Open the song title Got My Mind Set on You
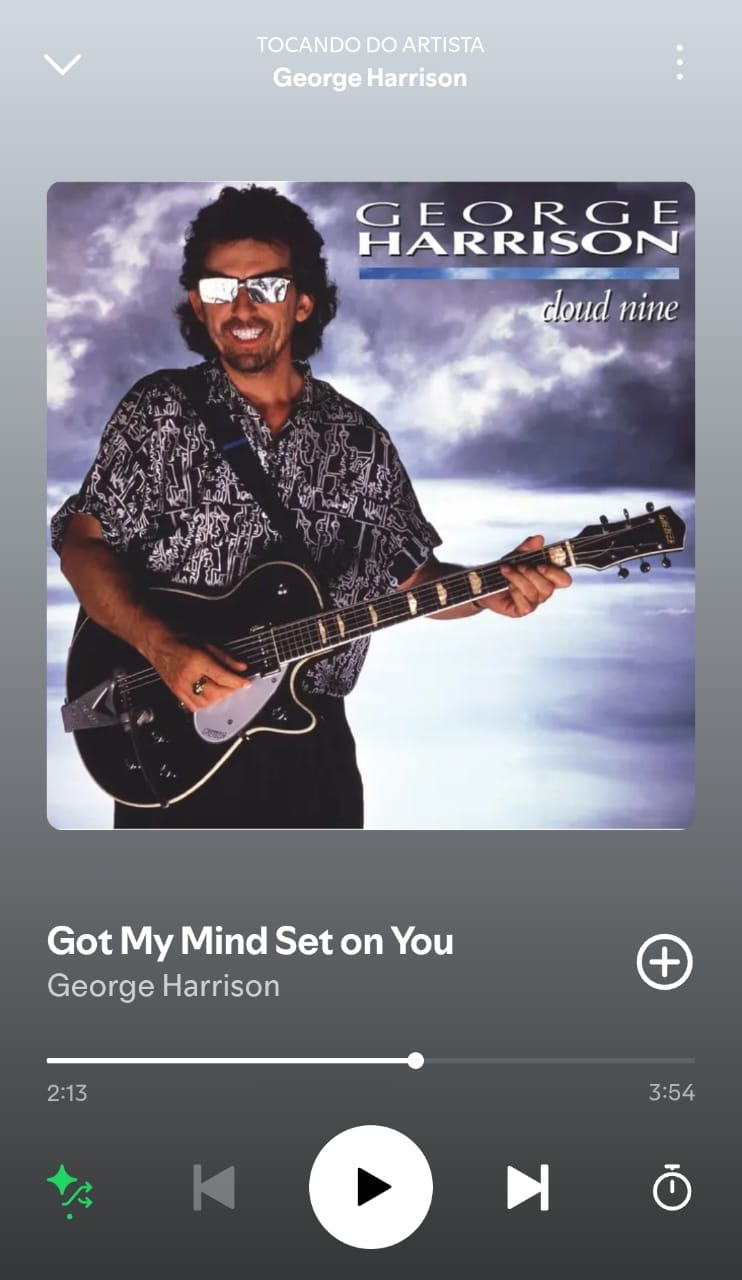 249,941
